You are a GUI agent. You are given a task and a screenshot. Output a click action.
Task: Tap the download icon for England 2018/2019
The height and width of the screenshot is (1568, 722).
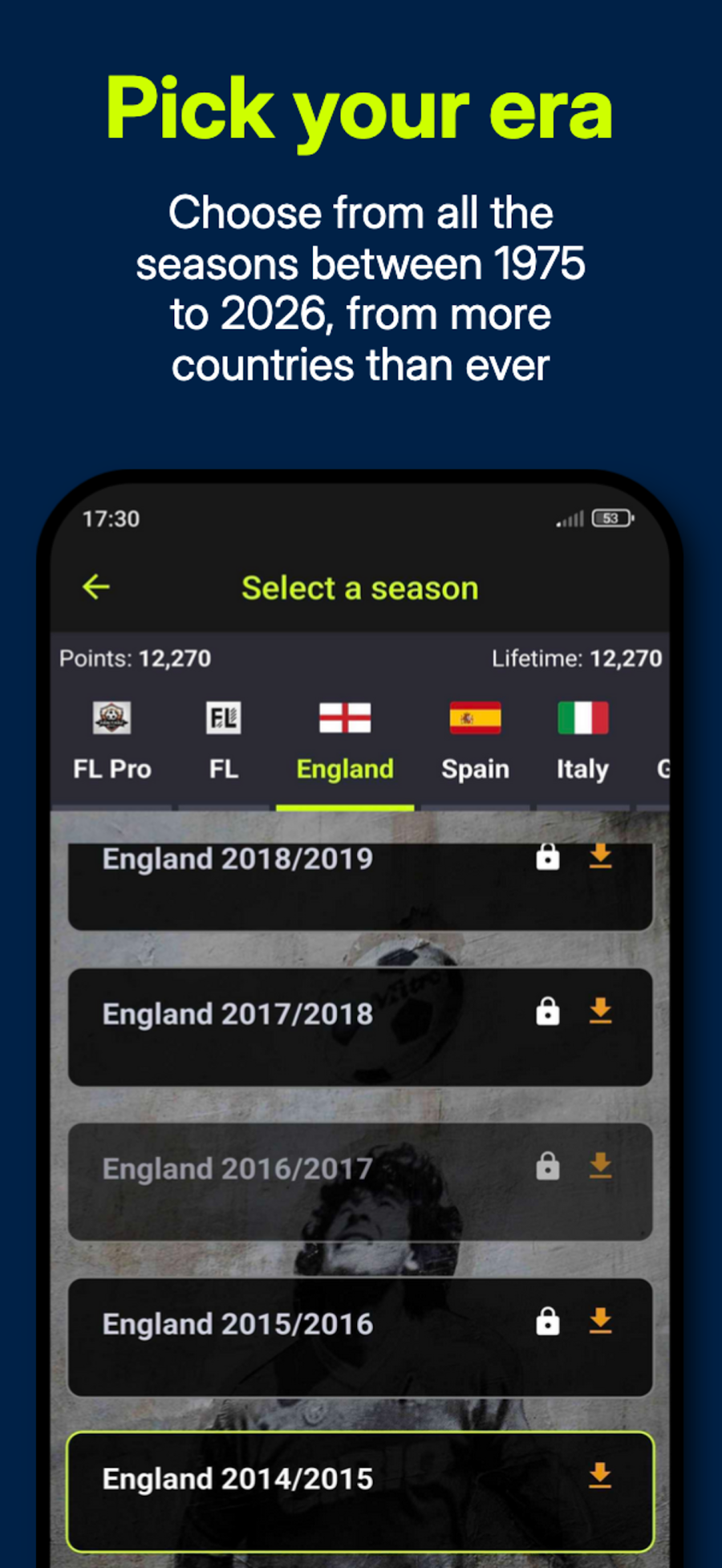point(600,857)
